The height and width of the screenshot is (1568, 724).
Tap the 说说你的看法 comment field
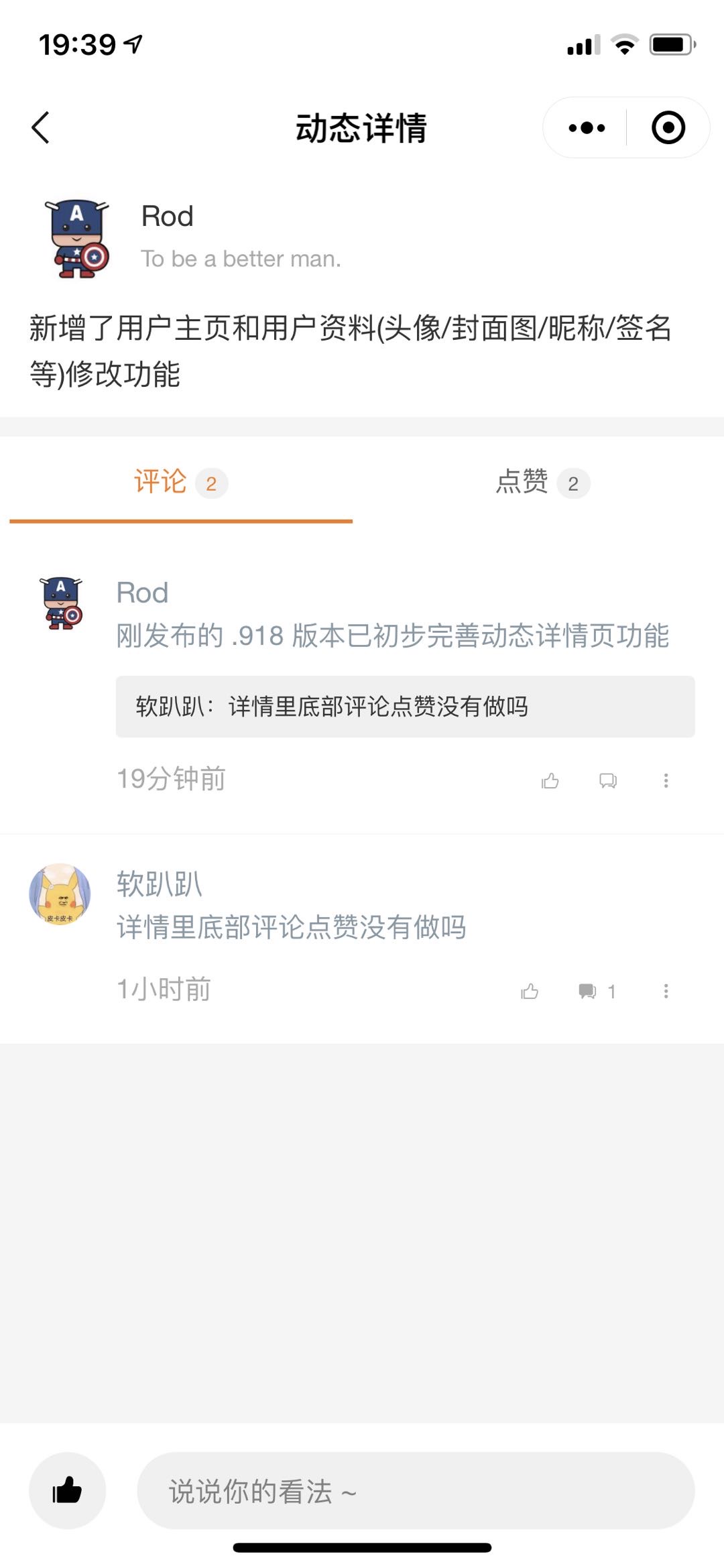pyautogui.click(x=416, y=1490)
